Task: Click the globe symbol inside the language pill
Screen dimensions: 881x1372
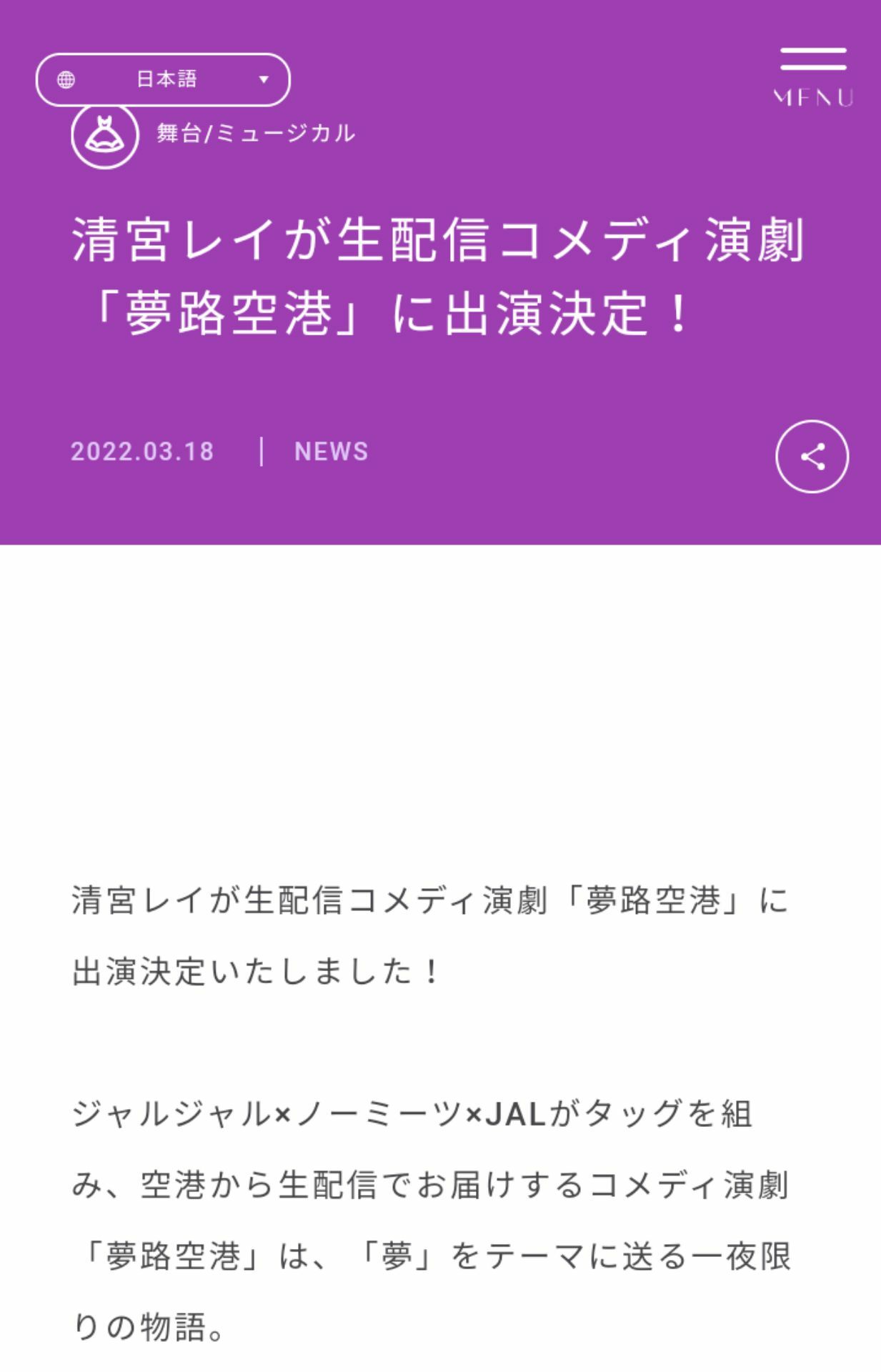Action: click(66, 80)
